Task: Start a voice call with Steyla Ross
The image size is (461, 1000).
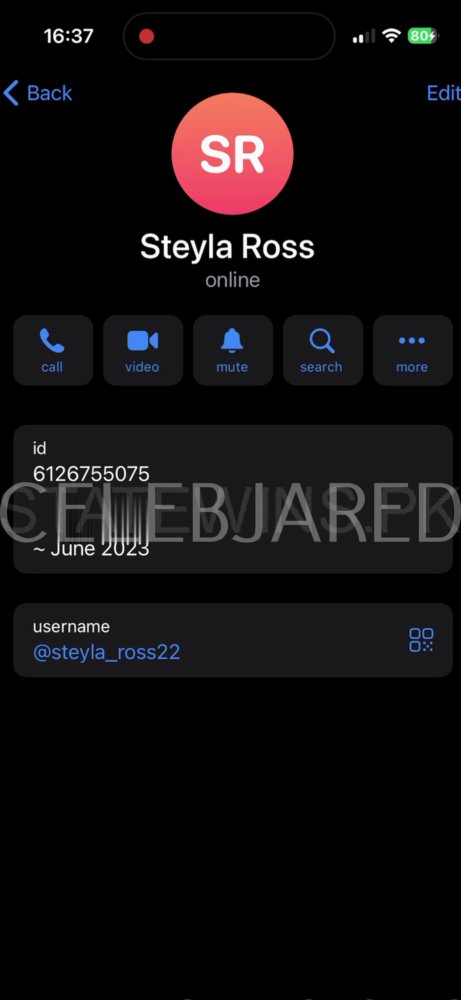Action: coord(53,350)
